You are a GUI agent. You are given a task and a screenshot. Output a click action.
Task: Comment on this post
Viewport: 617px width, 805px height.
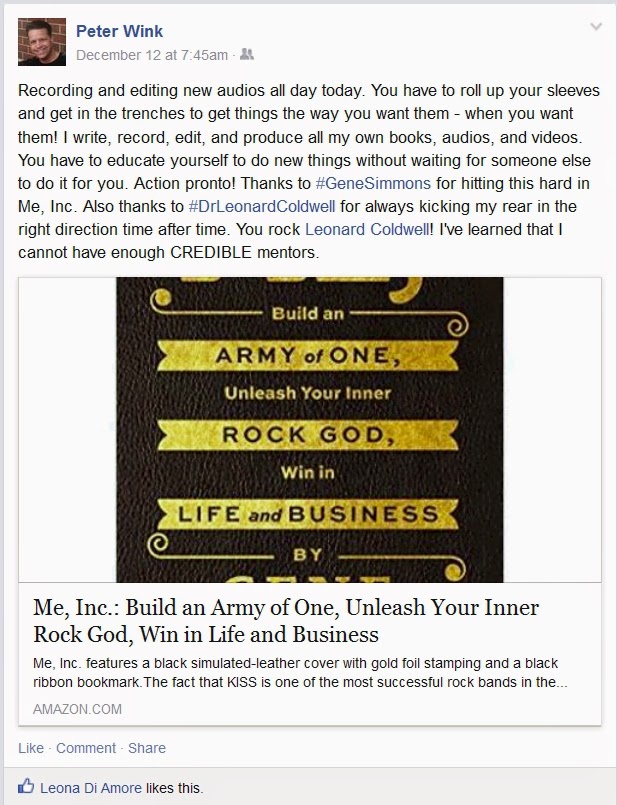click(86, 748)
